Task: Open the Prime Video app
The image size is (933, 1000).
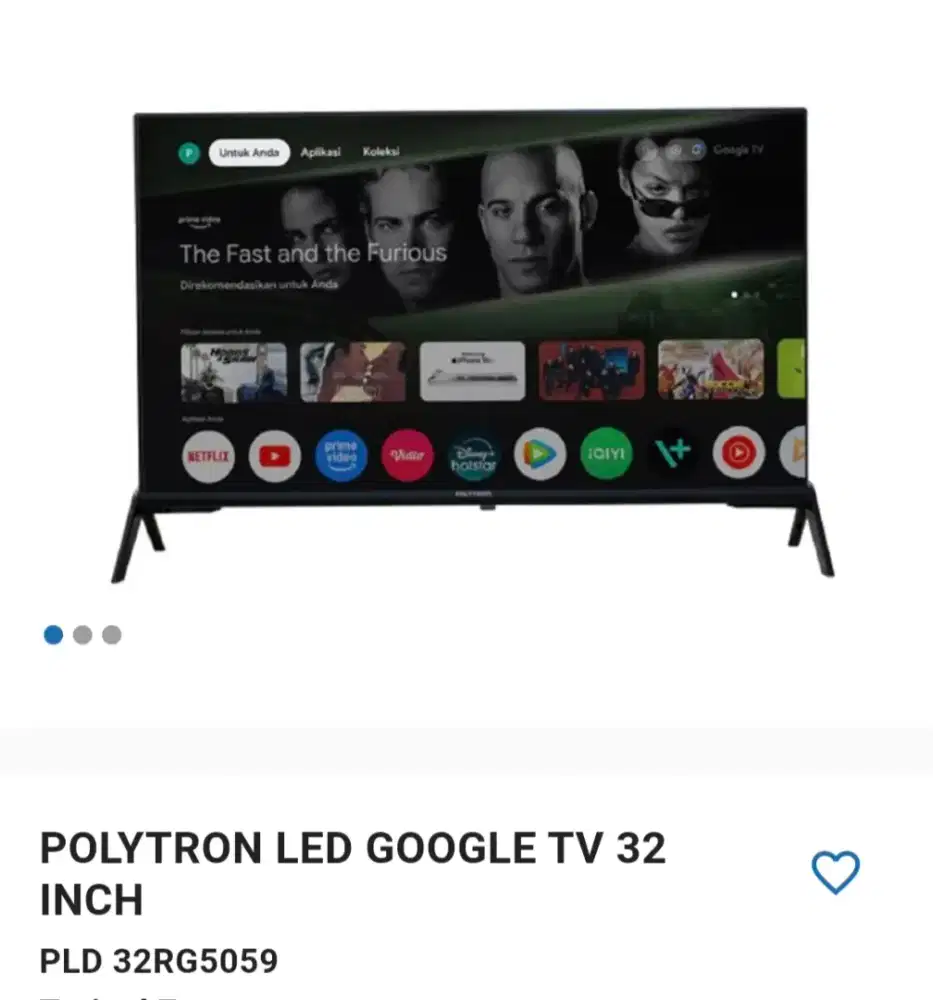Action: pyautogui.click(x=341, y=456)
